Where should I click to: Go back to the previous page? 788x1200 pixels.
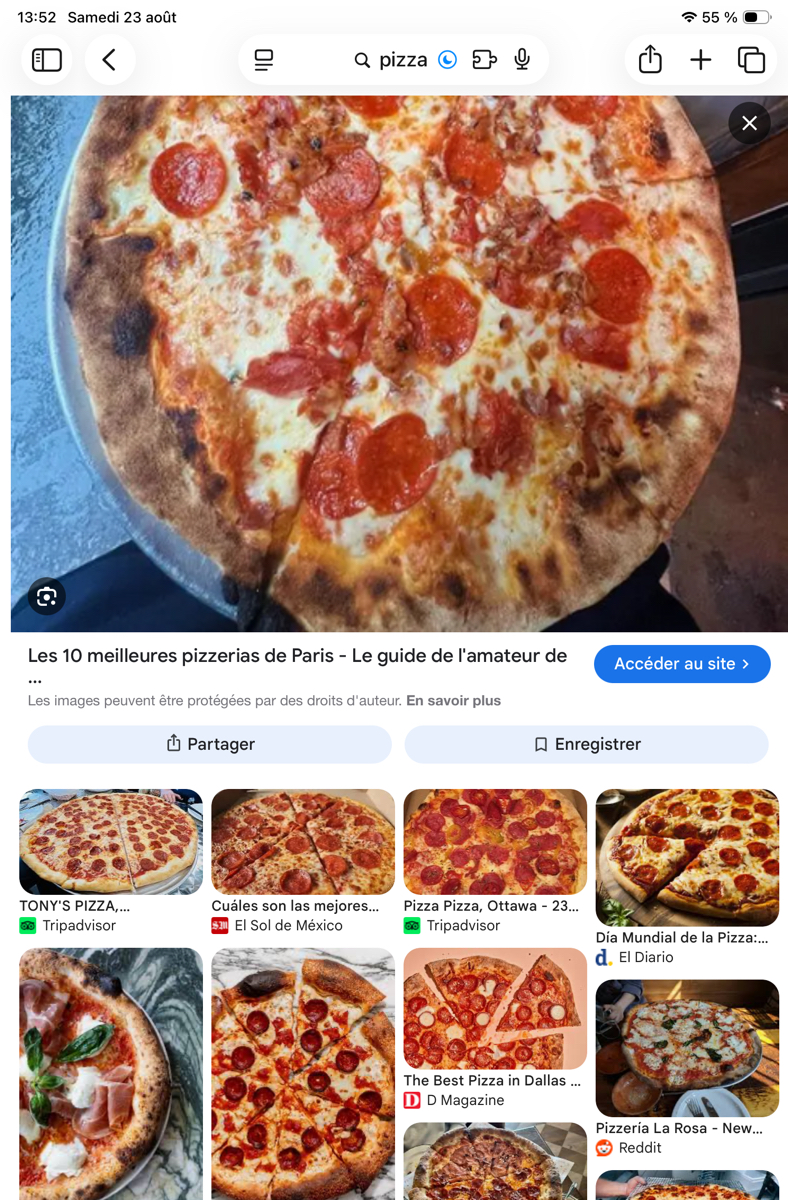point(110,60)
